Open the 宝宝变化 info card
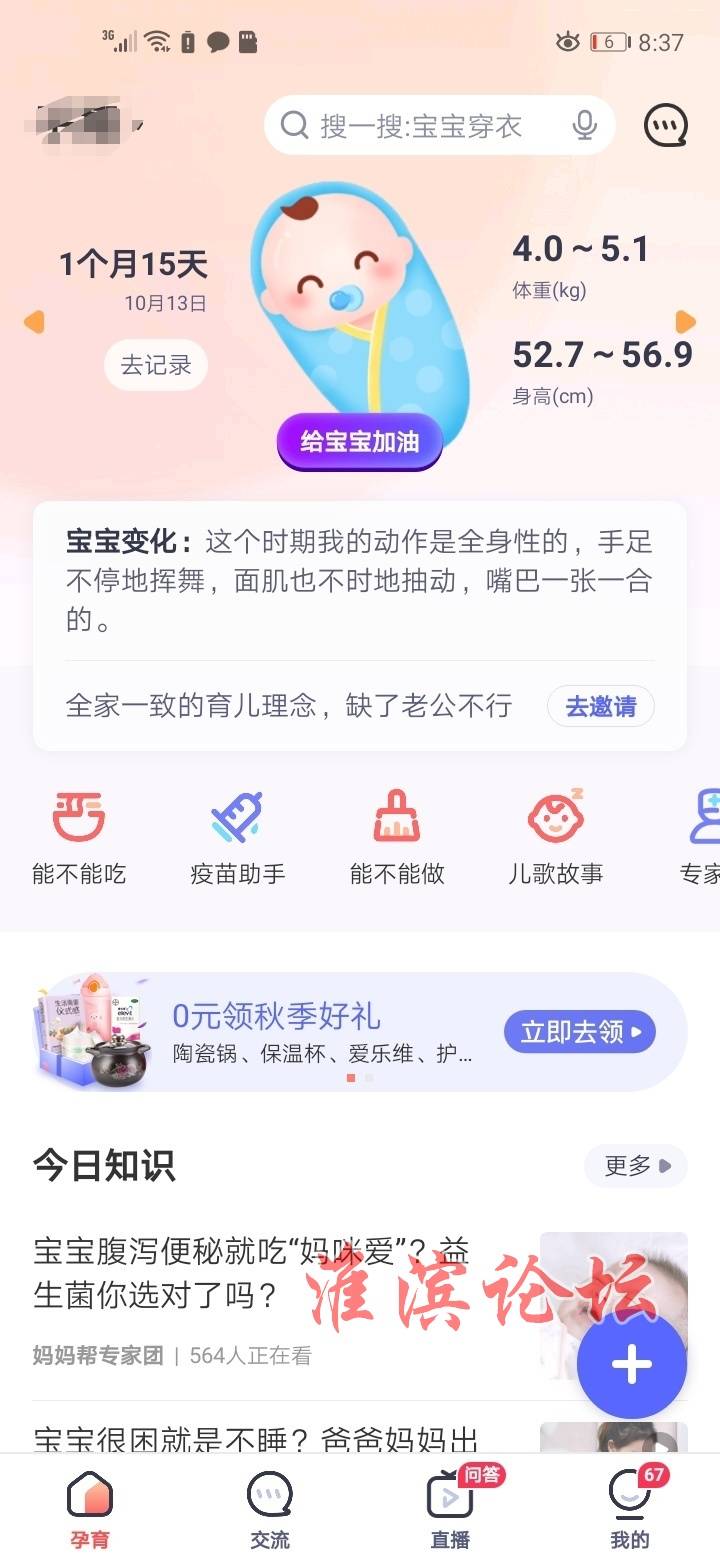Screen dimensions: 720x1560 click(360, 580)
